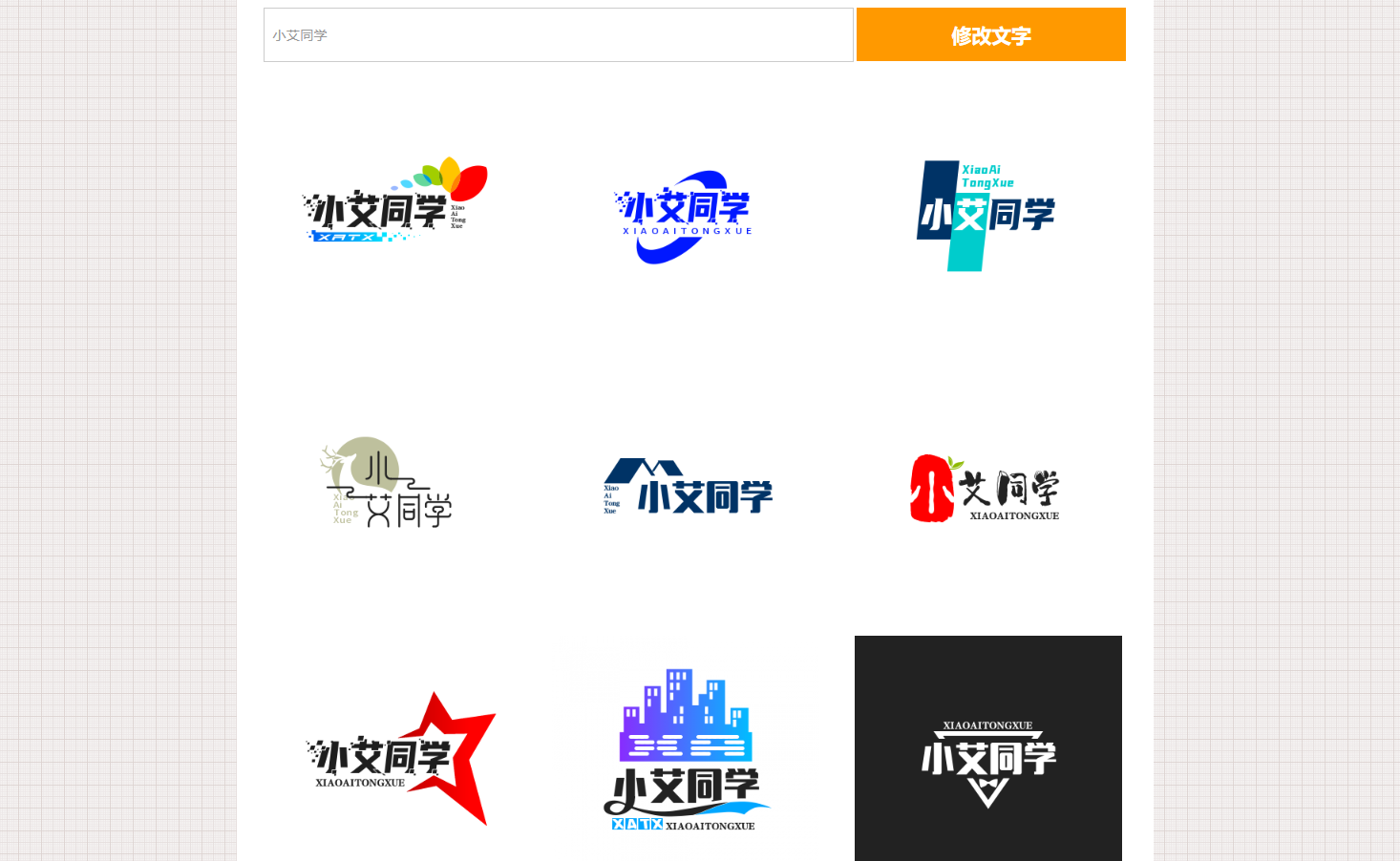Select the blue rooftop logo design

[688, 487]
